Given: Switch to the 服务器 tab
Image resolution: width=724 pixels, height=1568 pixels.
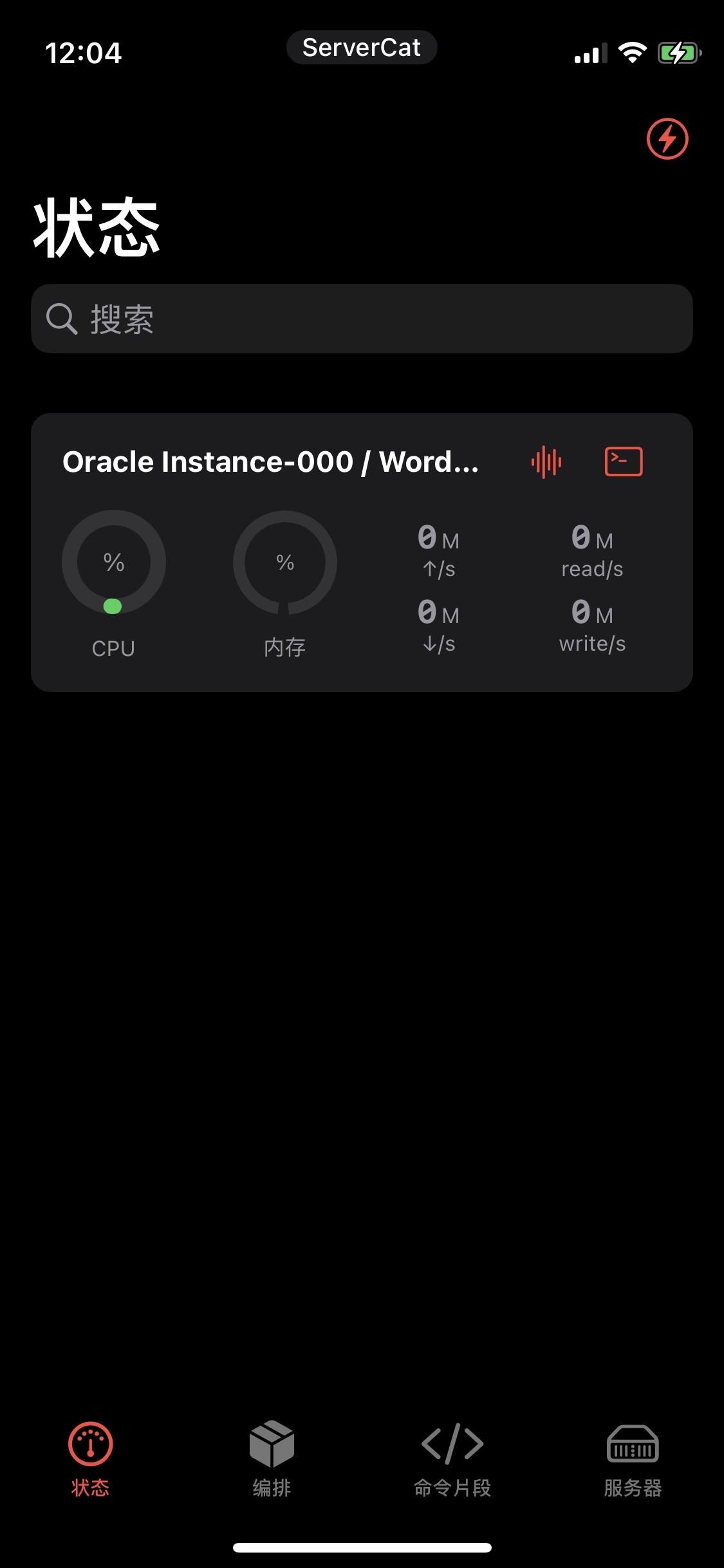Looking at the screenshot, I should coord(633,1459).
